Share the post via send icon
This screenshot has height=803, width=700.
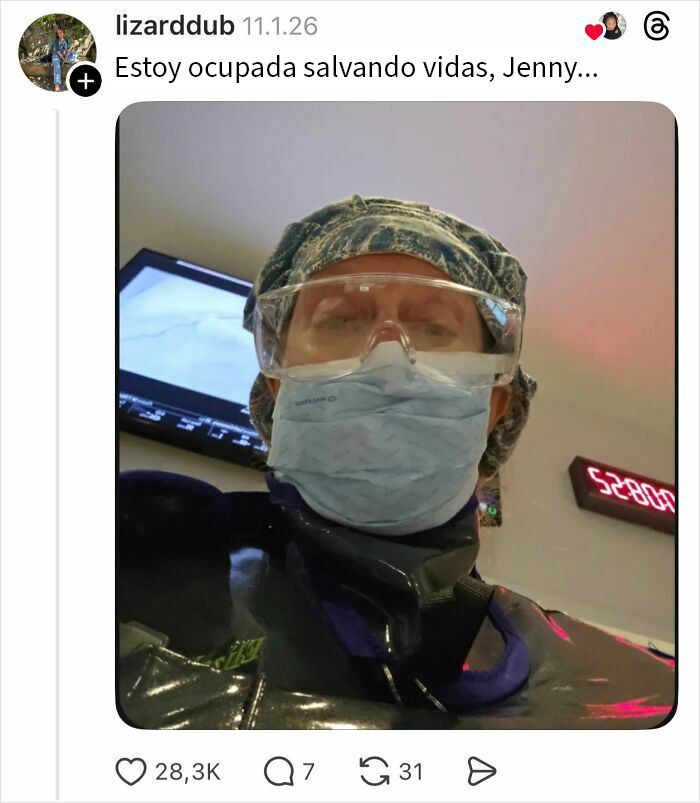[481, 771]
